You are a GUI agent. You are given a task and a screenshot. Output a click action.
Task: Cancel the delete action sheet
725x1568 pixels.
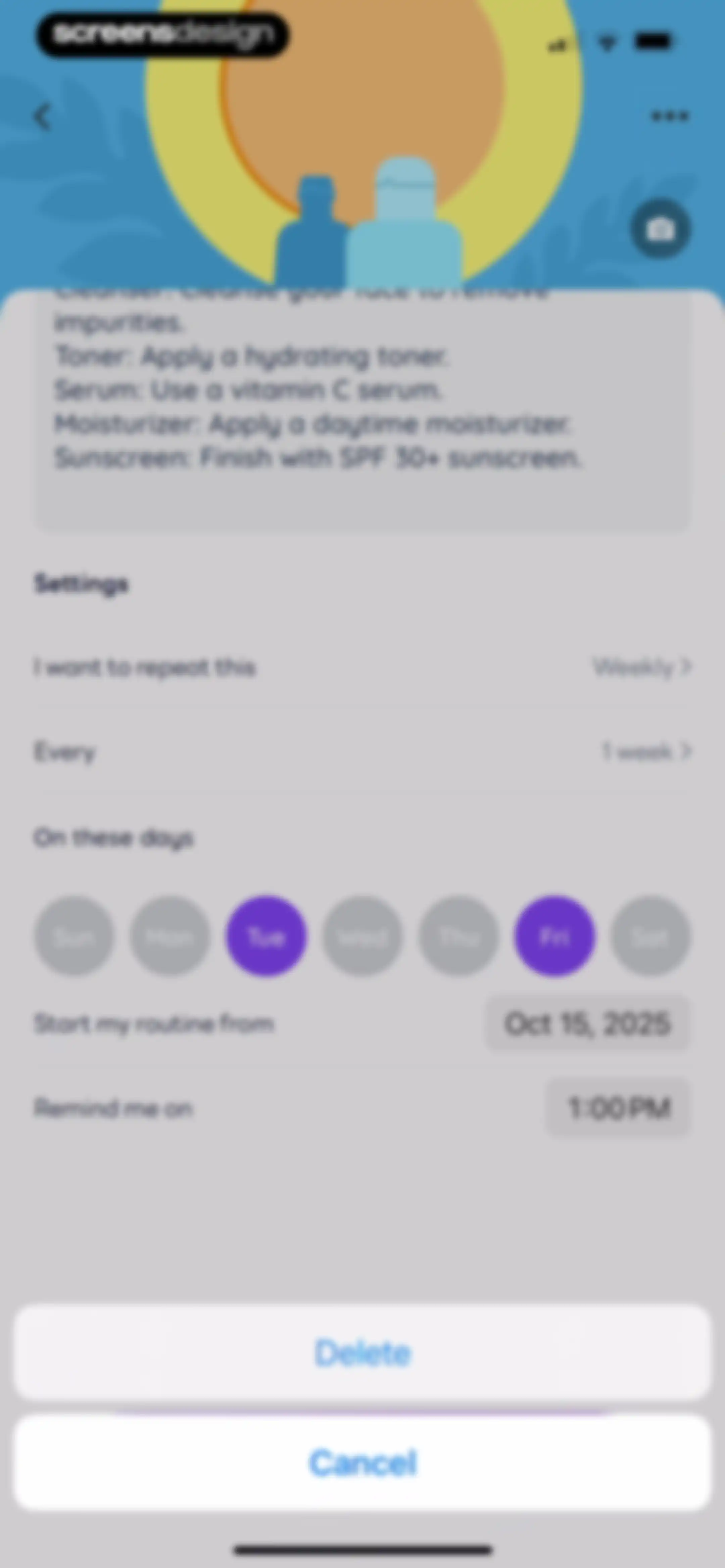tap(363, 1463)
